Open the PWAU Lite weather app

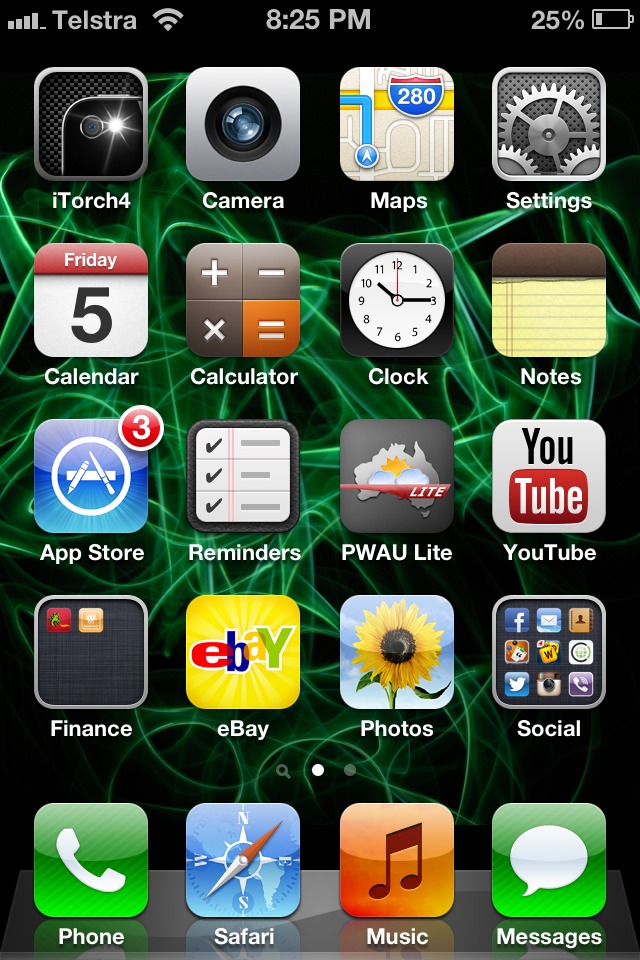coord(397,476)
